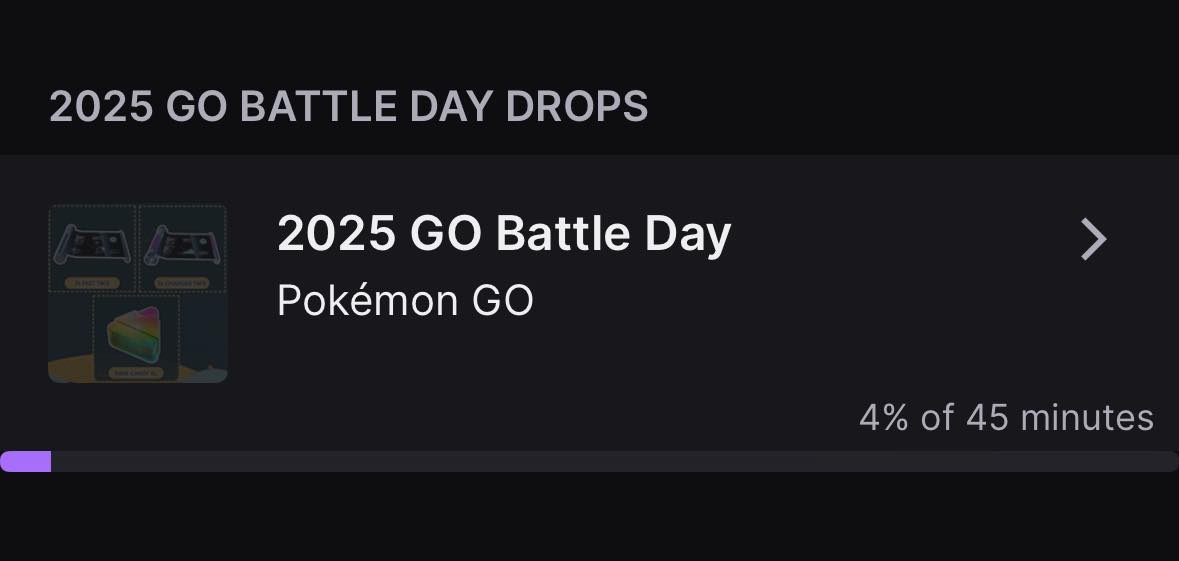This screenshot has height=561, width=1179.
Task: Open the 2025 GO Battle Day drop
Action: [x=504, y=235]
